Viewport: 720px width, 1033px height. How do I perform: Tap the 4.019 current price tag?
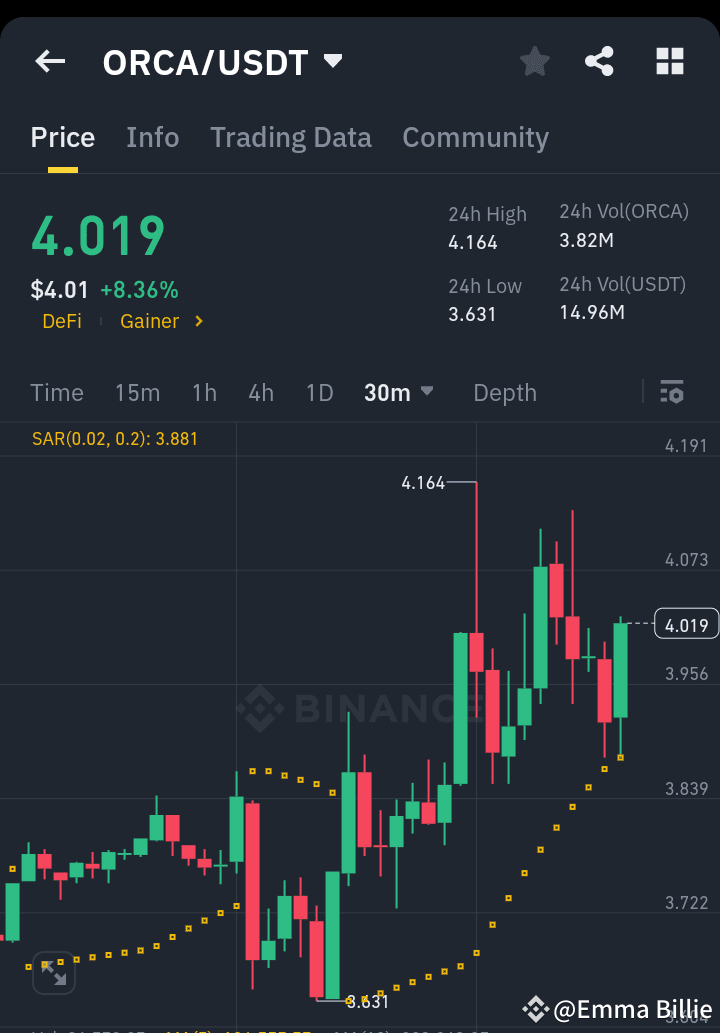(686, 623)
